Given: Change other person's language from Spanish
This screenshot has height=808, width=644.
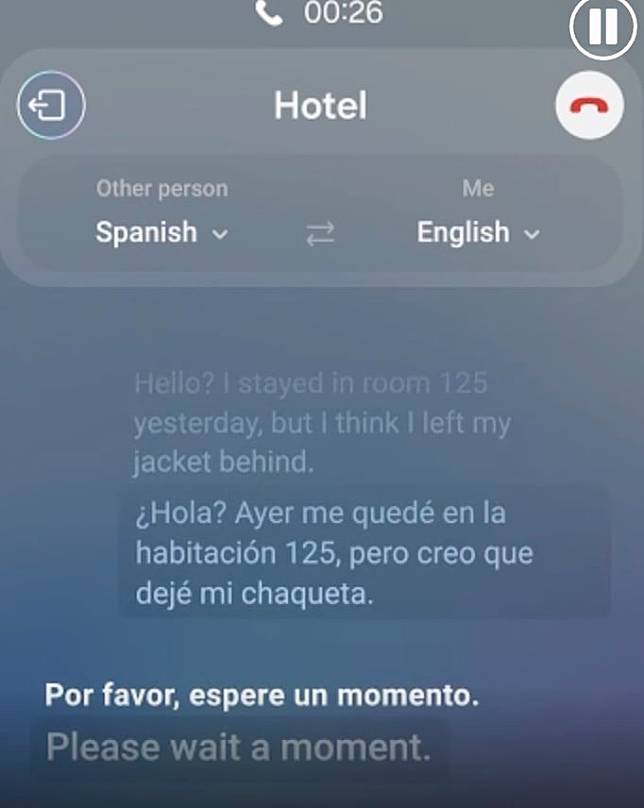Looking at the screenshot, I should click(x=161, y=232).
